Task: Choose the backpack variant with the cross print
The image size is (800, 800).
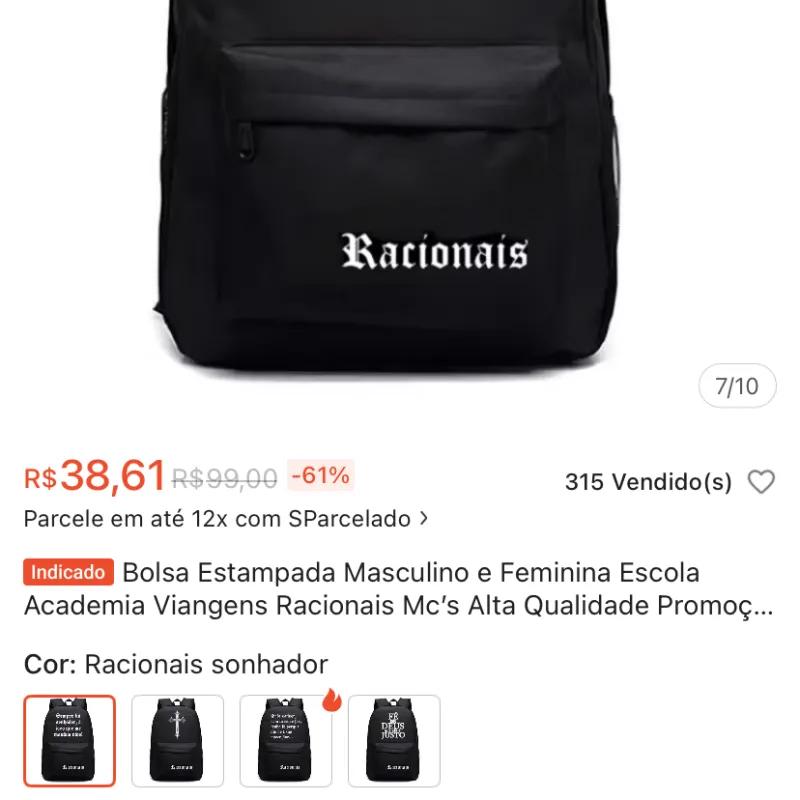Action: [x=178, y=740]
